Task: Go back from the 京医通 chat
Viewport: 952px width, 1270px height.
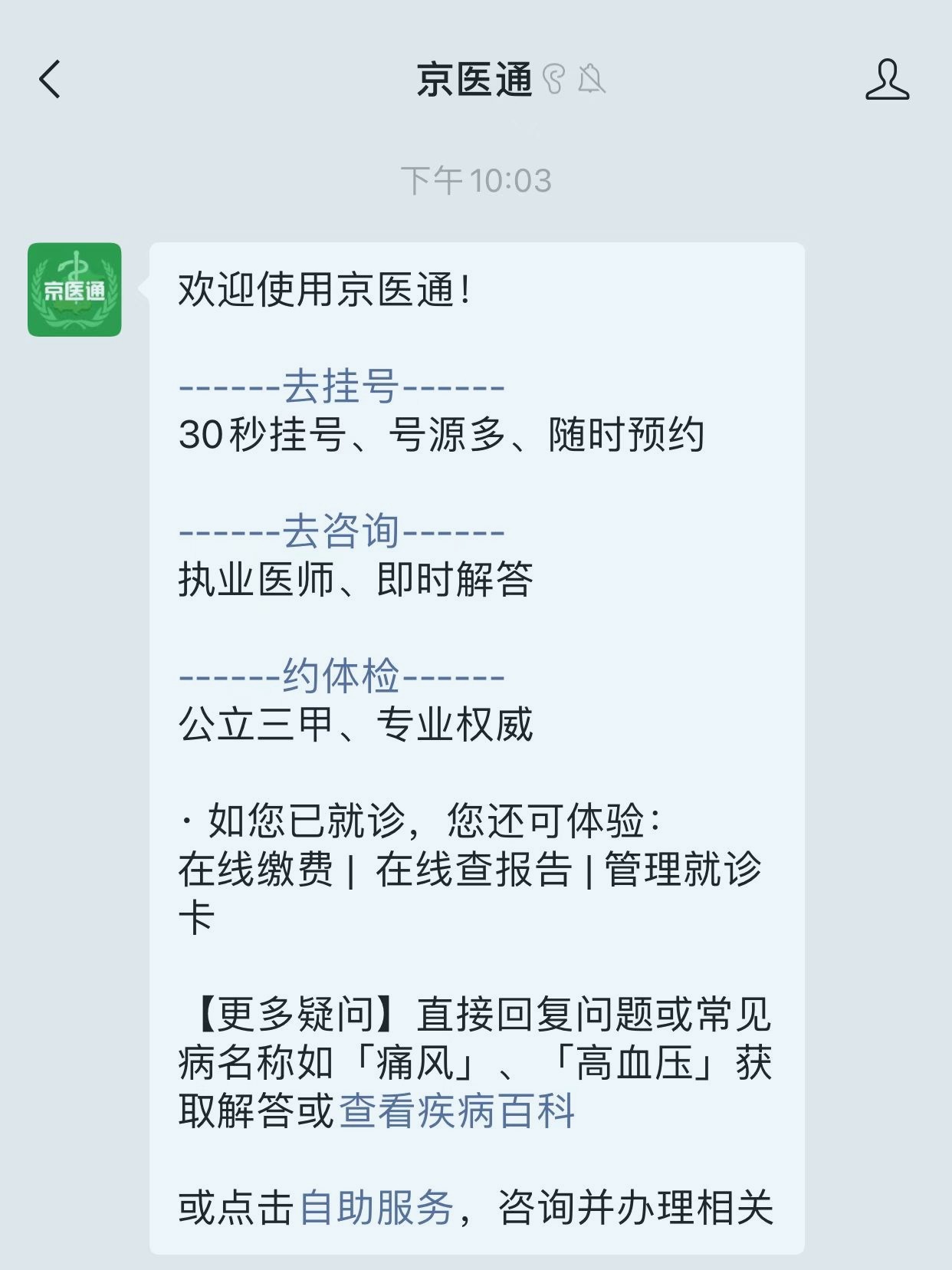Action: pos(50,80)
